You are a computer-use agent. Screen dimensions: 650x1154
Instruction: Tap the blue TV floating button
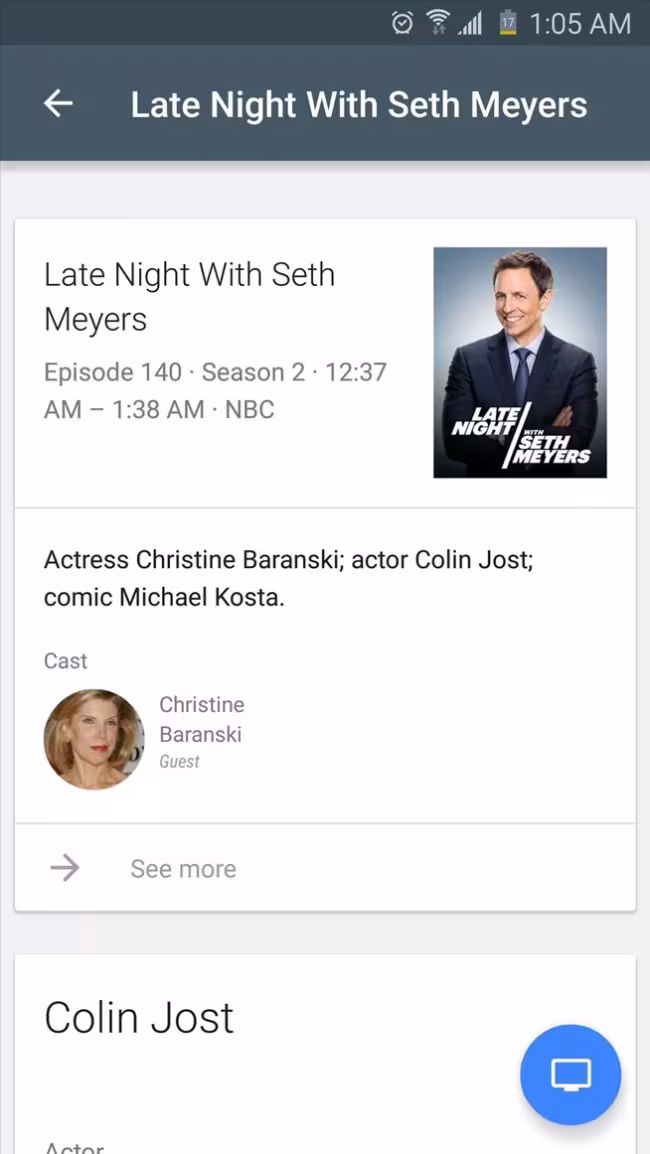570,1075
